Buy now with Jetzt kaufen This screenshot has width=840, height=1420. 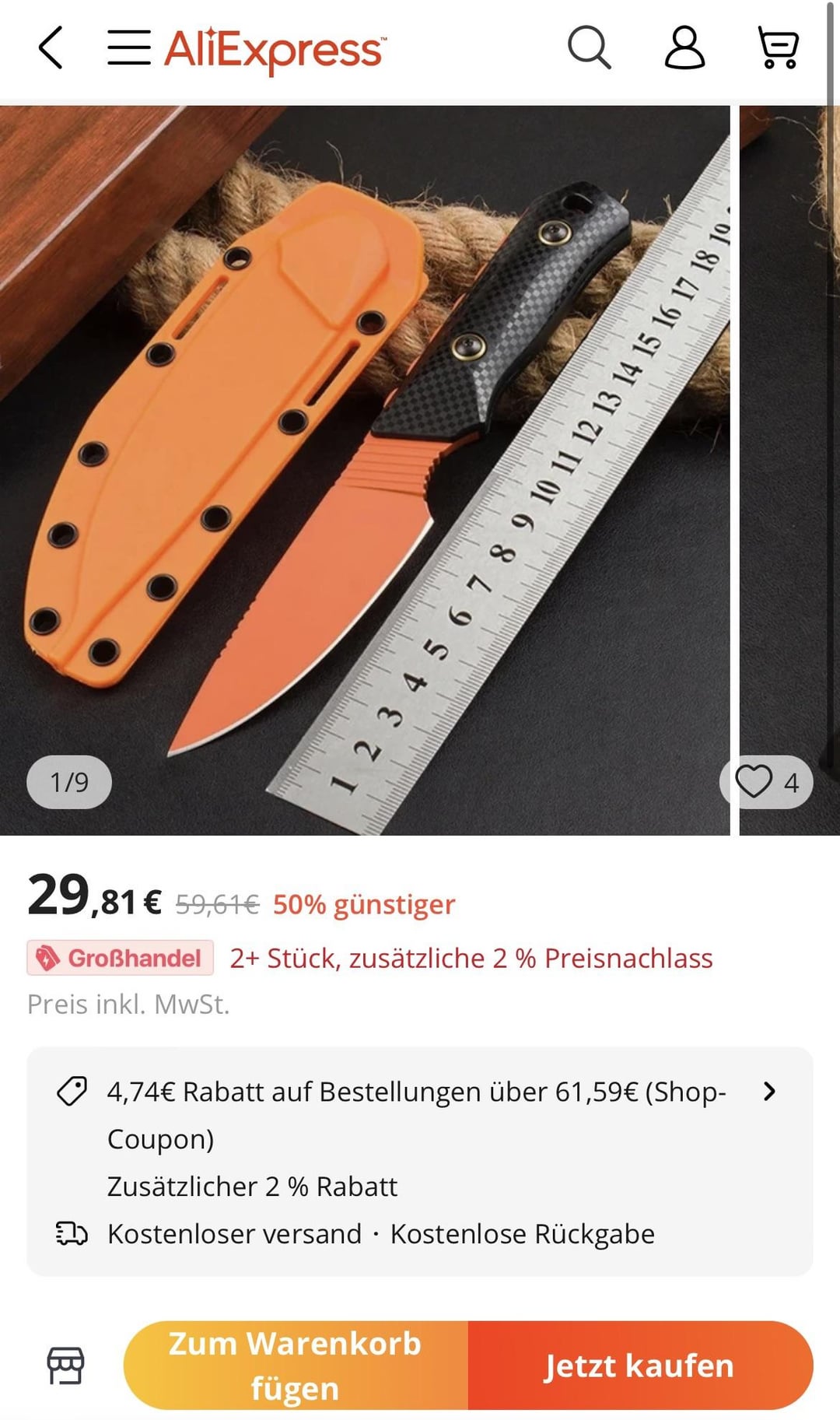click(639, 1365)
